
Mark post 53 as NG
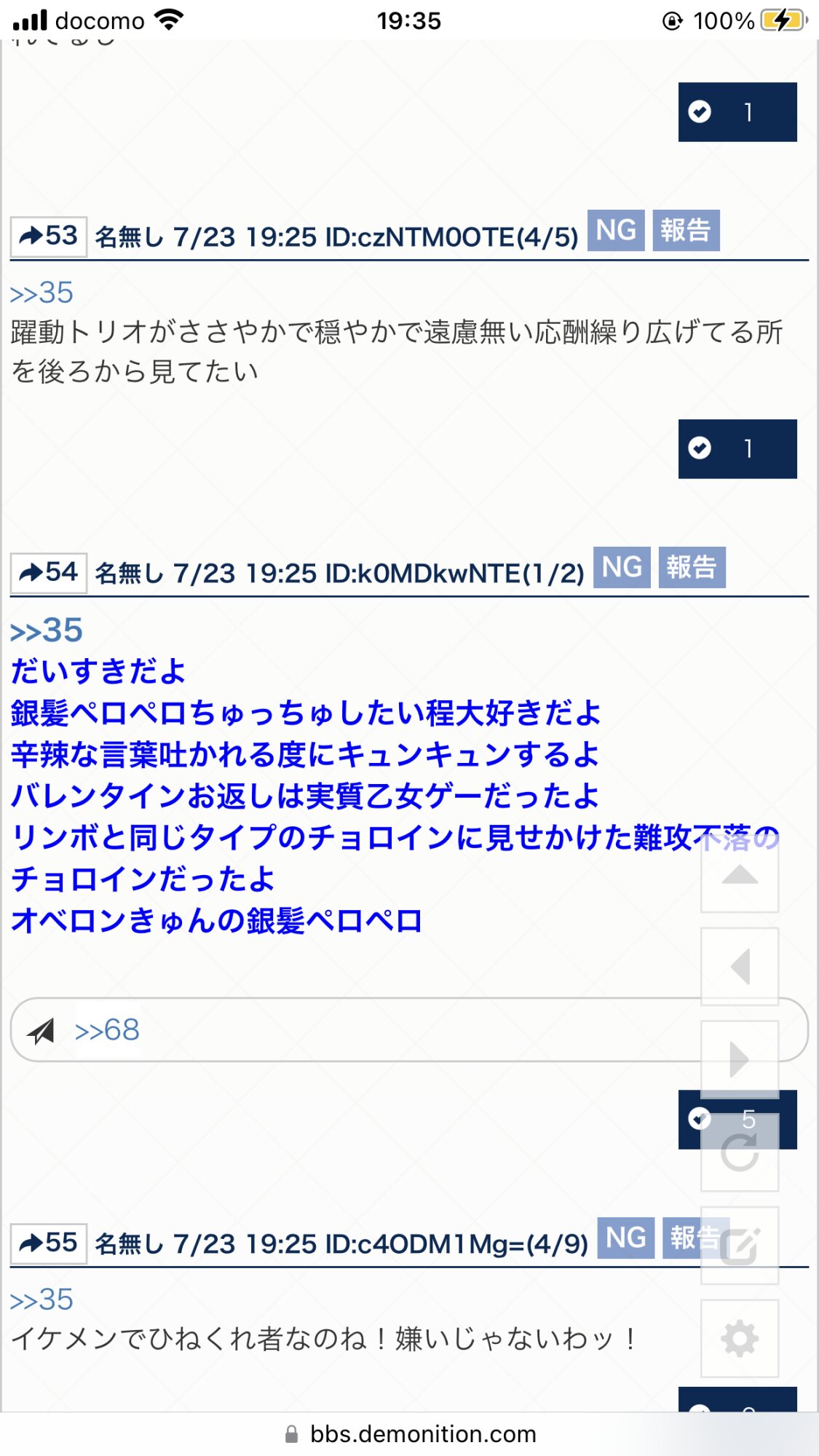click(x=616, y=231)
